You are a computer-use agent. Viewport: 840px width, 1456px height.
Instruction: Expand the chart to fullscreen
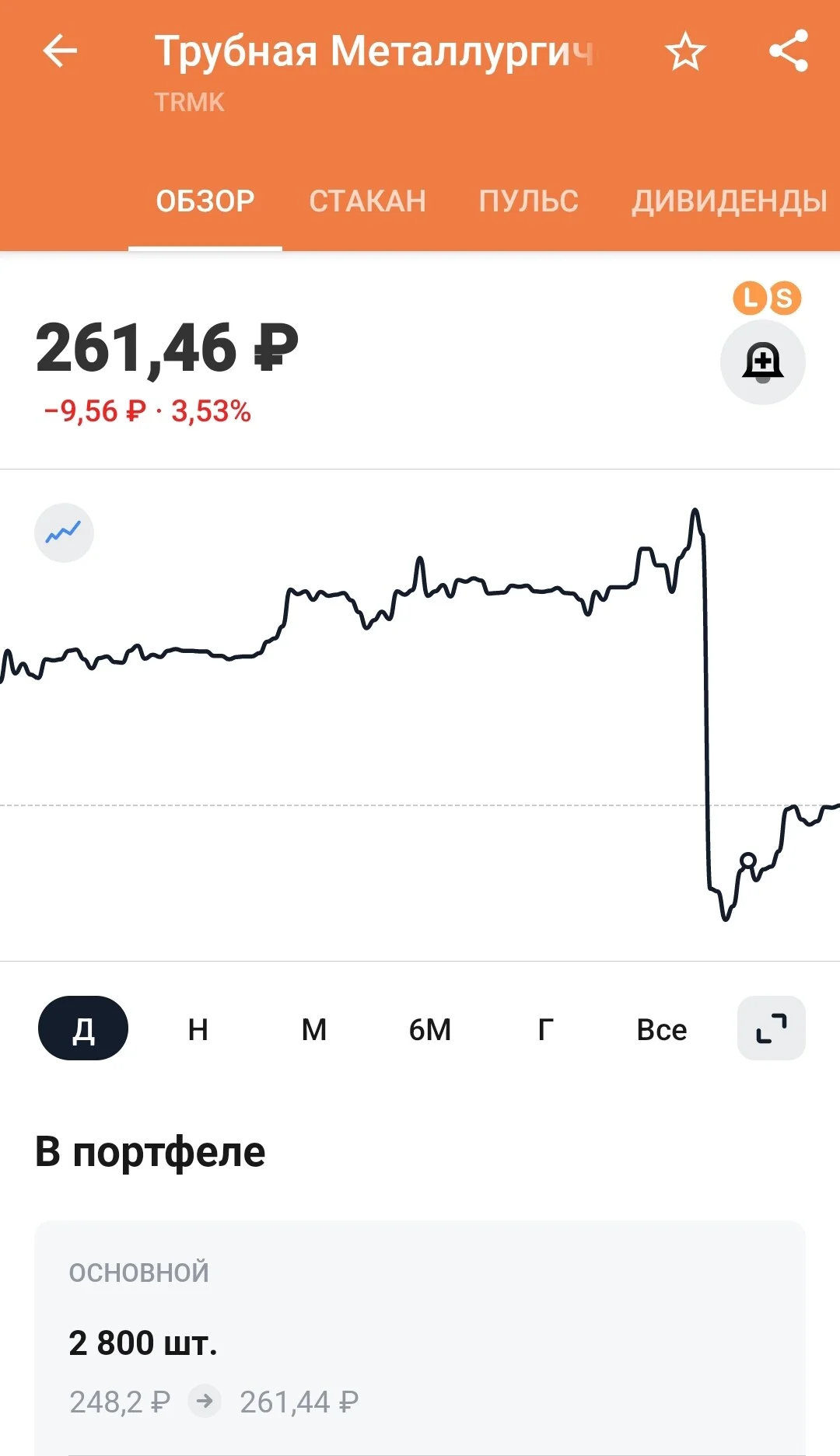pos(772,1028)
